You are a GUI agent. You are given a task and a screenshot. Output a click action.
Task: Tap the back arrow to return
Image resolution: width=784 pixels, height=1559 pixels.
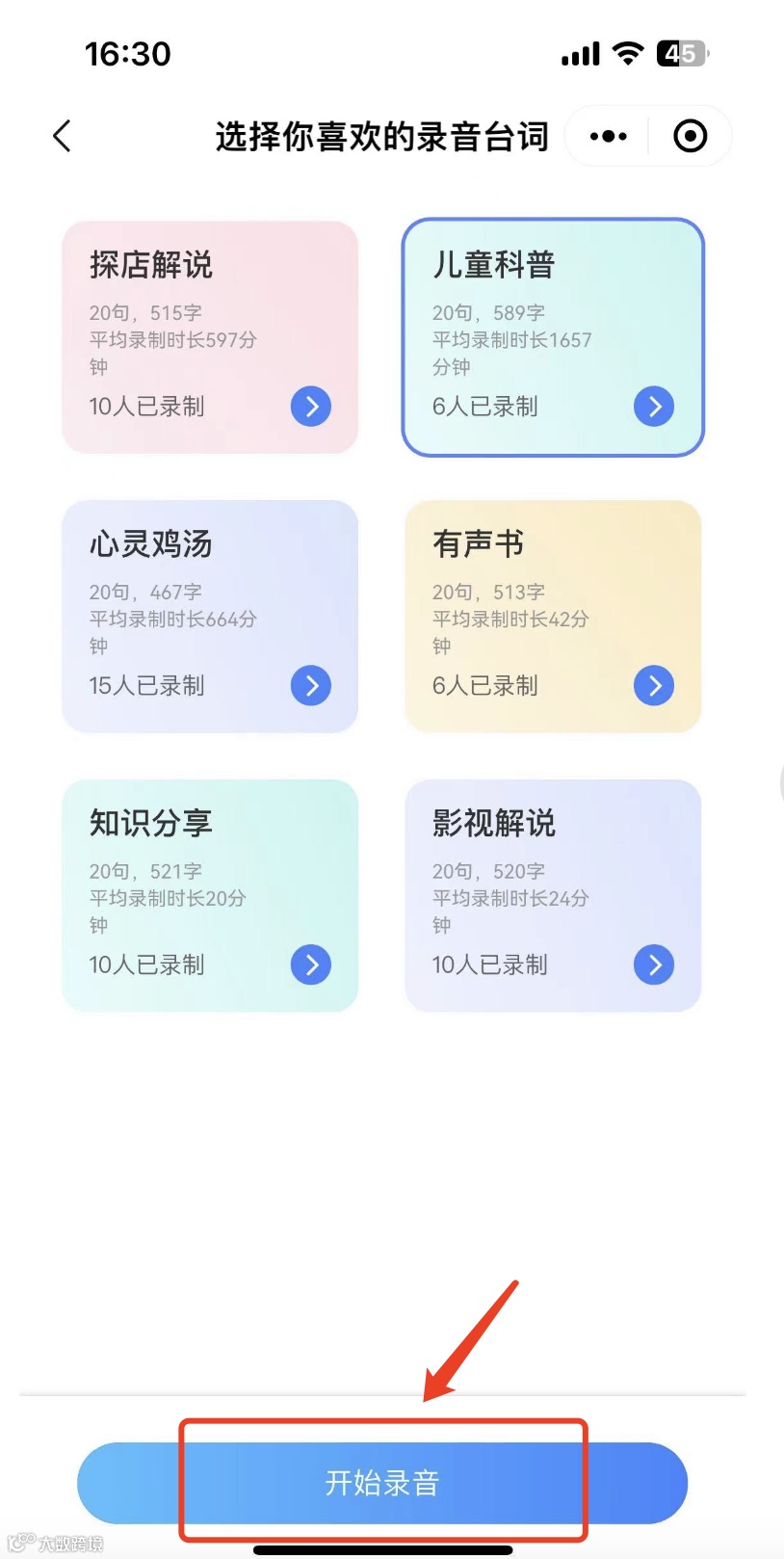[x=62, y=137]
